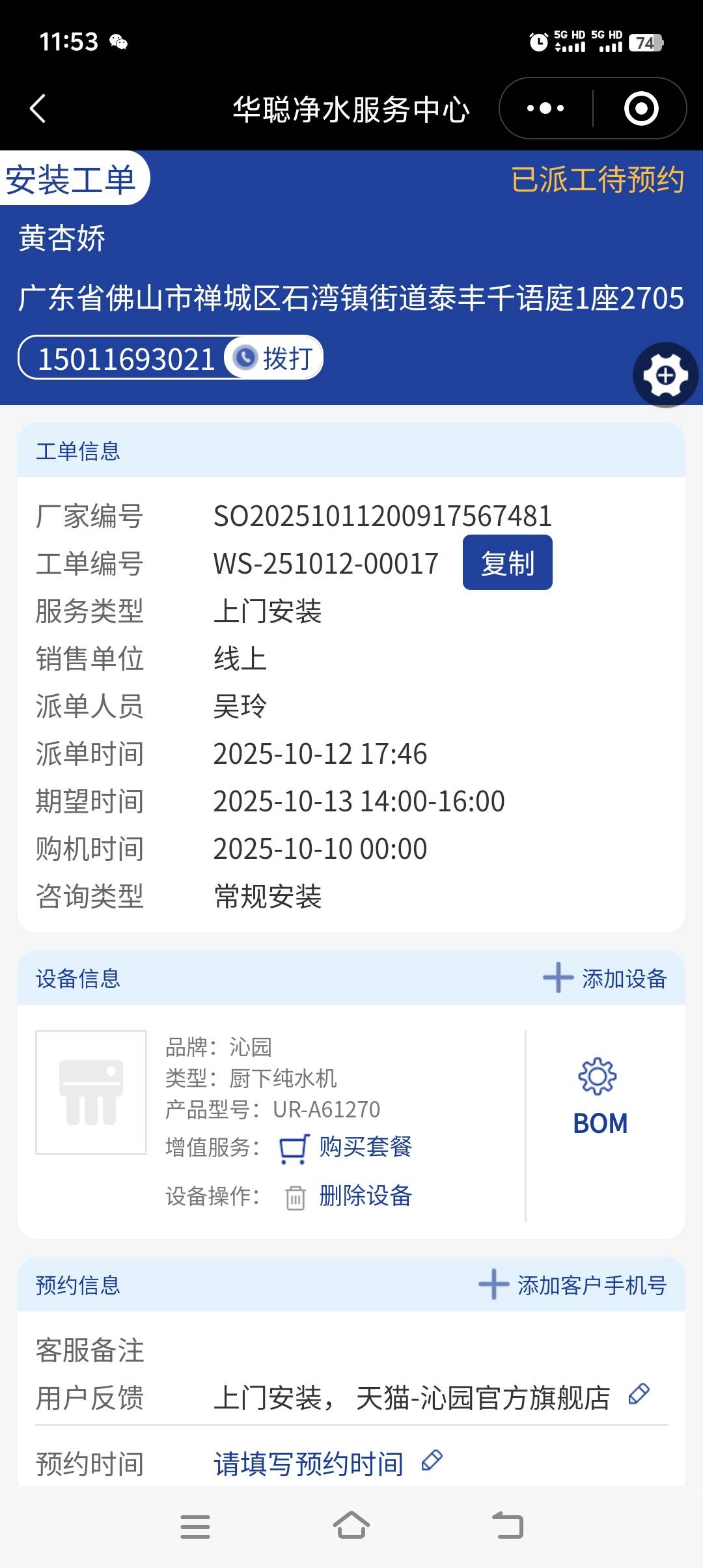Dial customer number 15011693021 via 拨打
The width and height of the screenshot is (703, 1568).
[x=274, y=358]
